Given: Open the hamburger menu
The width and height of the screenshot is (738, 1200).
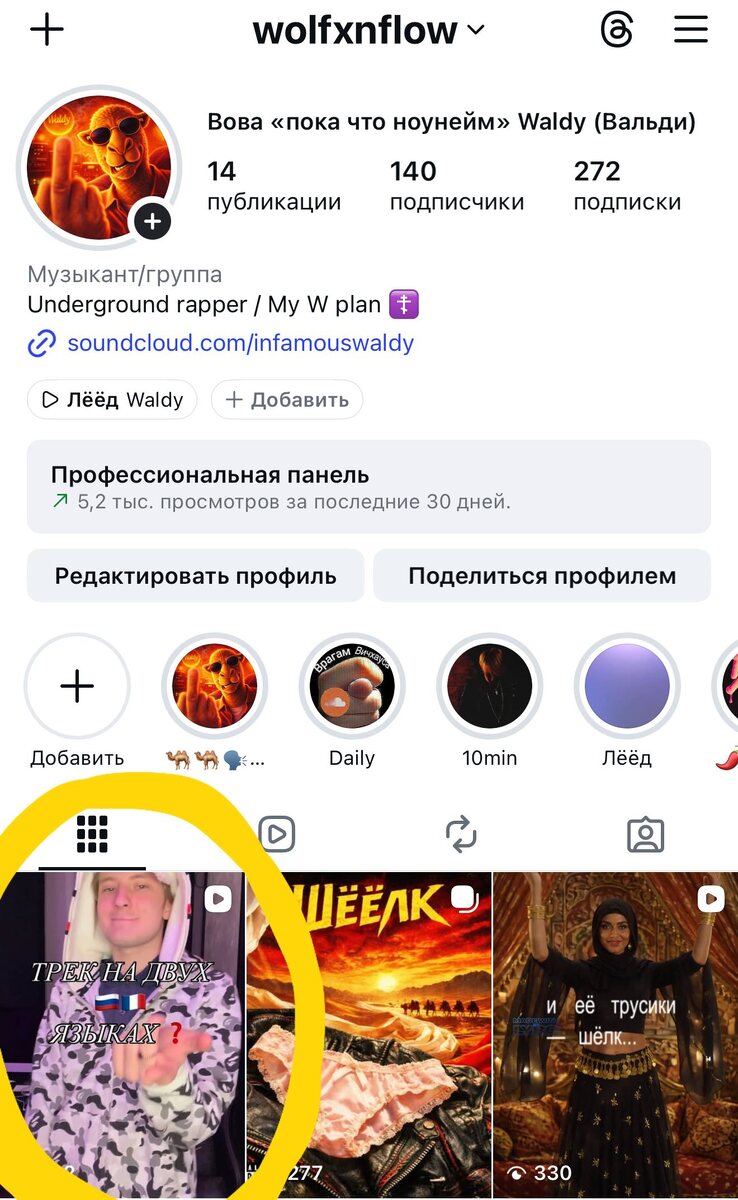Looking at the screenshot, I should (x=690, y=30).
